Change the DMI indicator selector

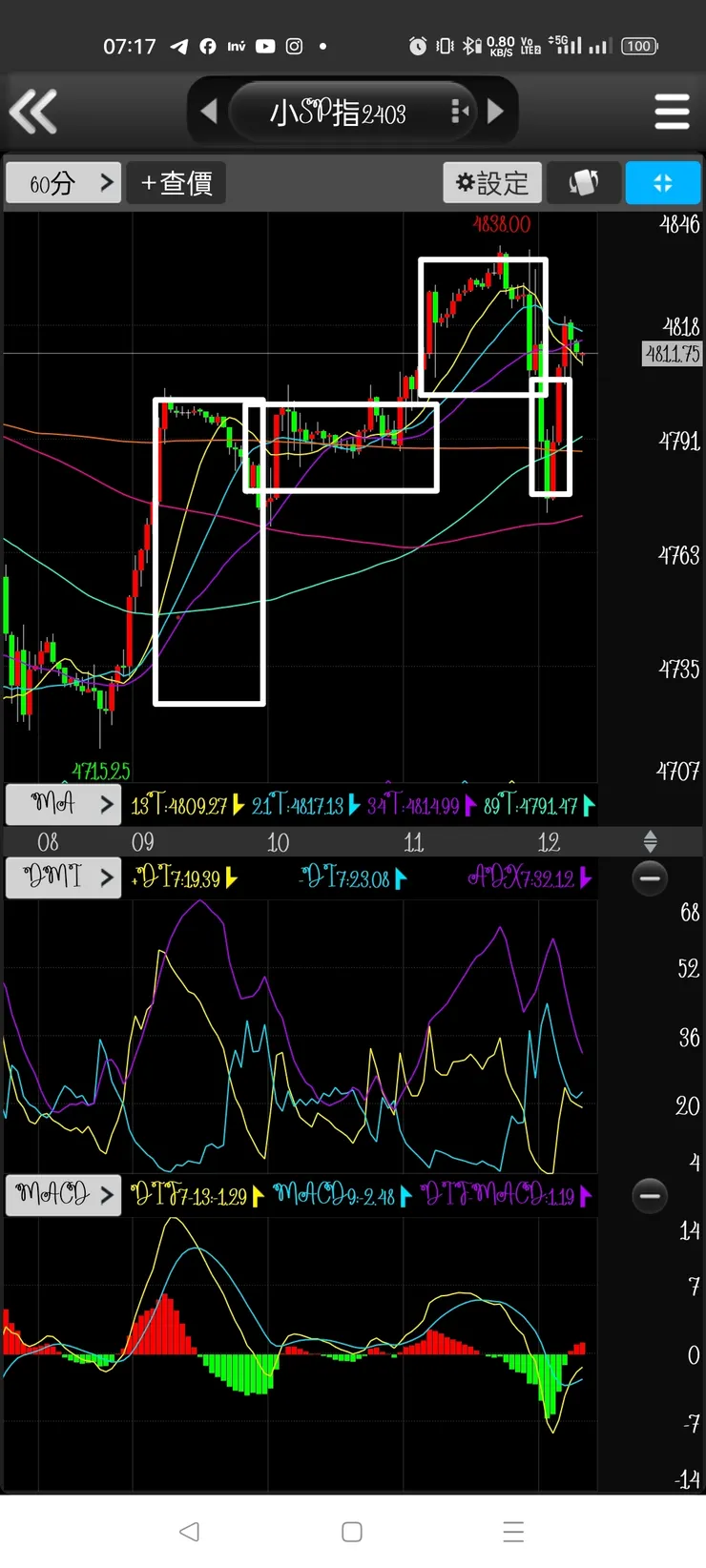pos(63,877)
